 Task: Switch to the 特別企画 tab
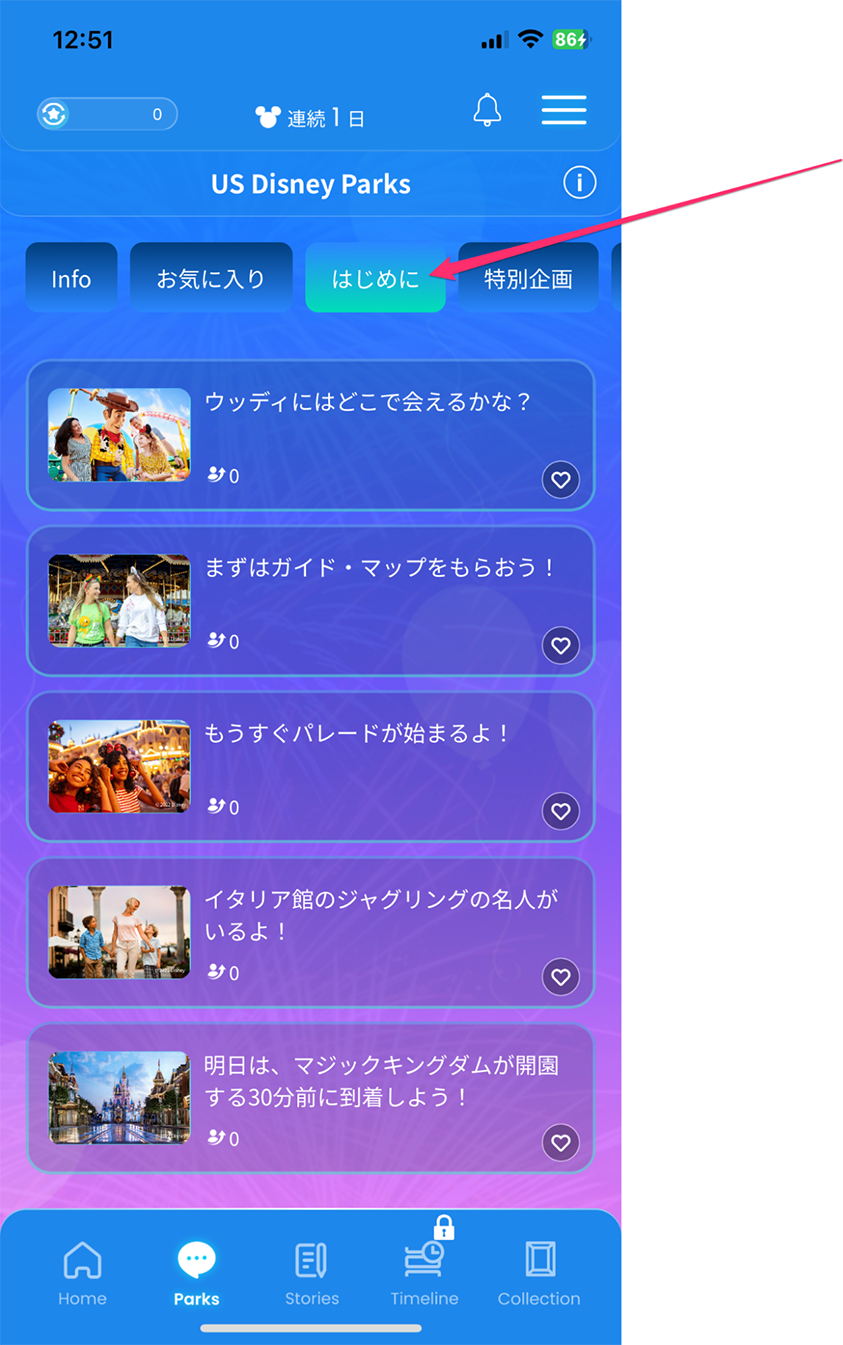(528, 279)
